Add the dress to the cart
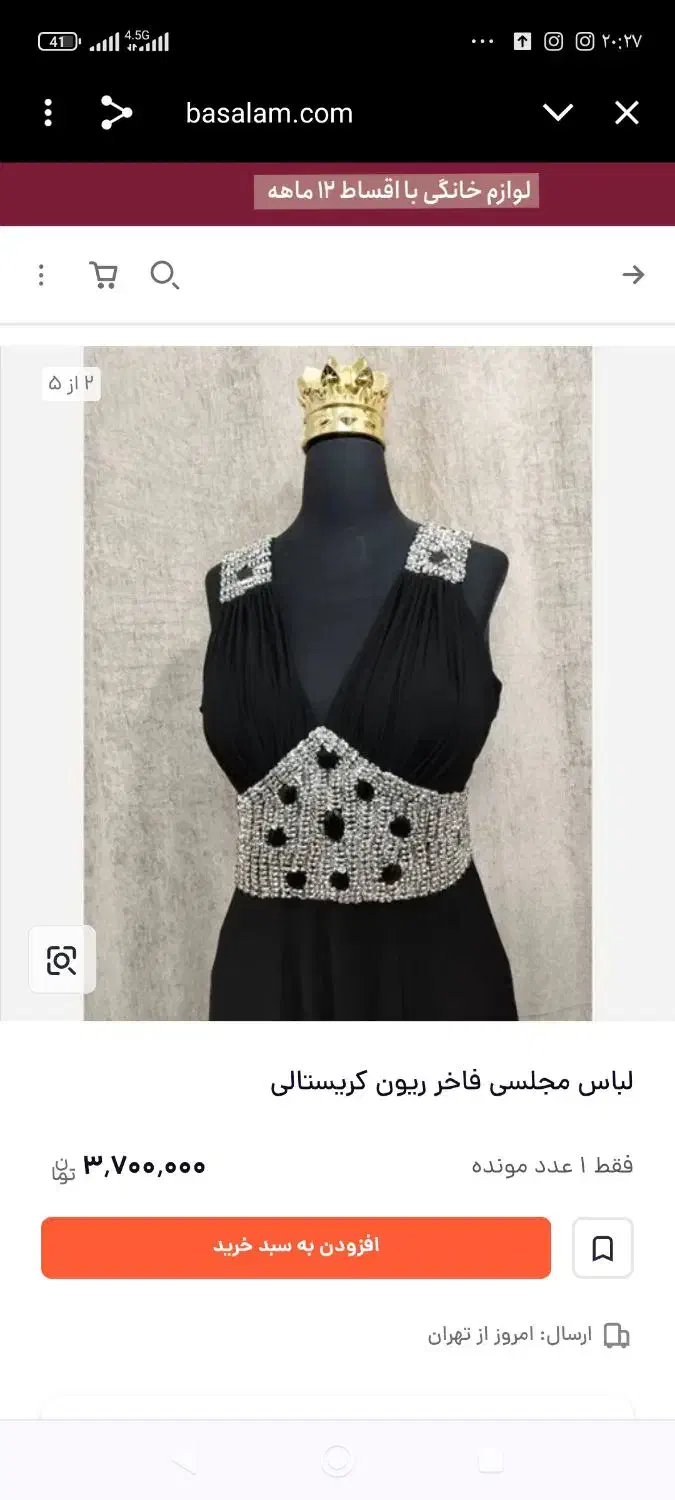 [x=296, y=1247]
